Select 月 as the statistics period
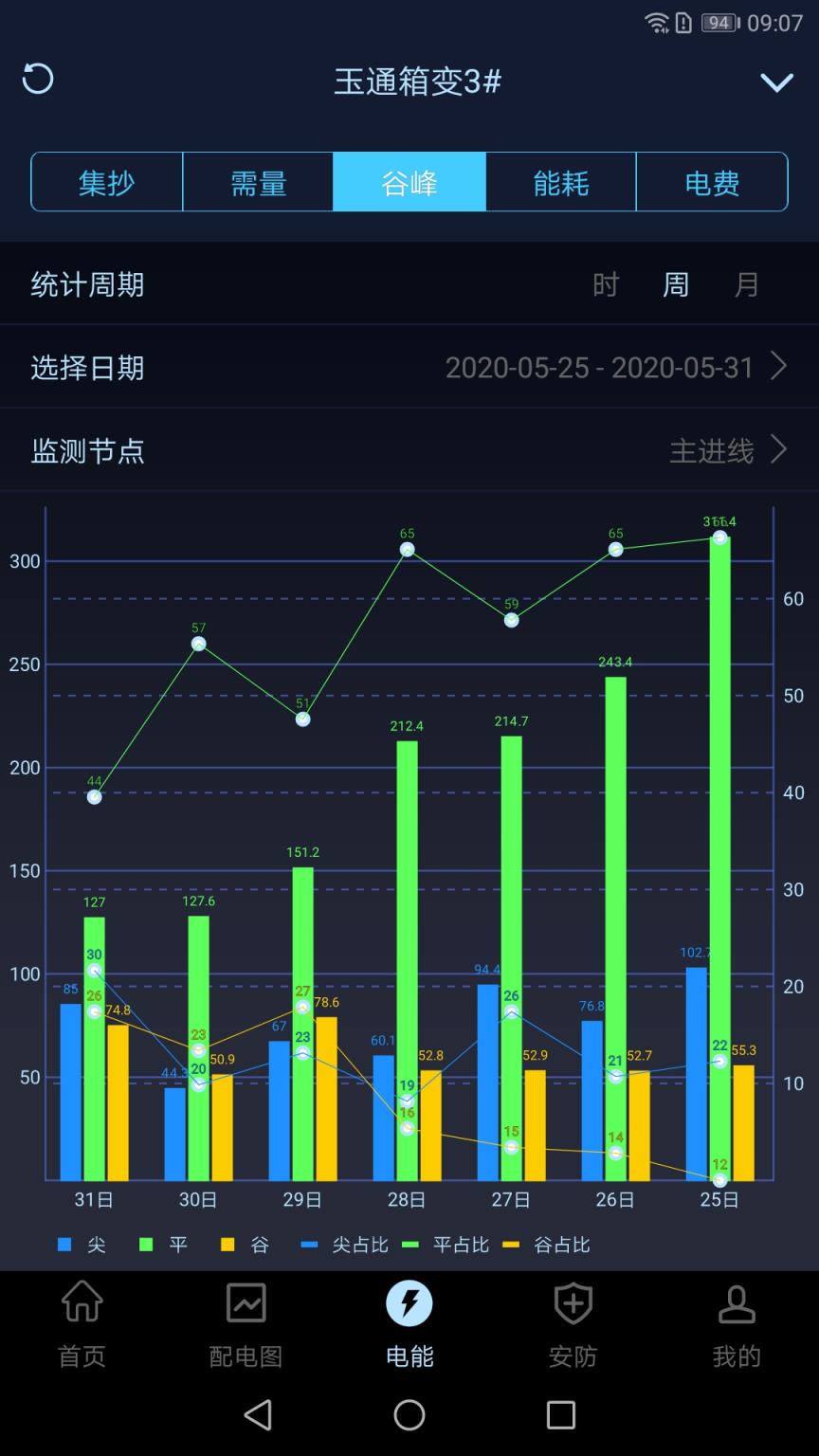 click(747, 284)
